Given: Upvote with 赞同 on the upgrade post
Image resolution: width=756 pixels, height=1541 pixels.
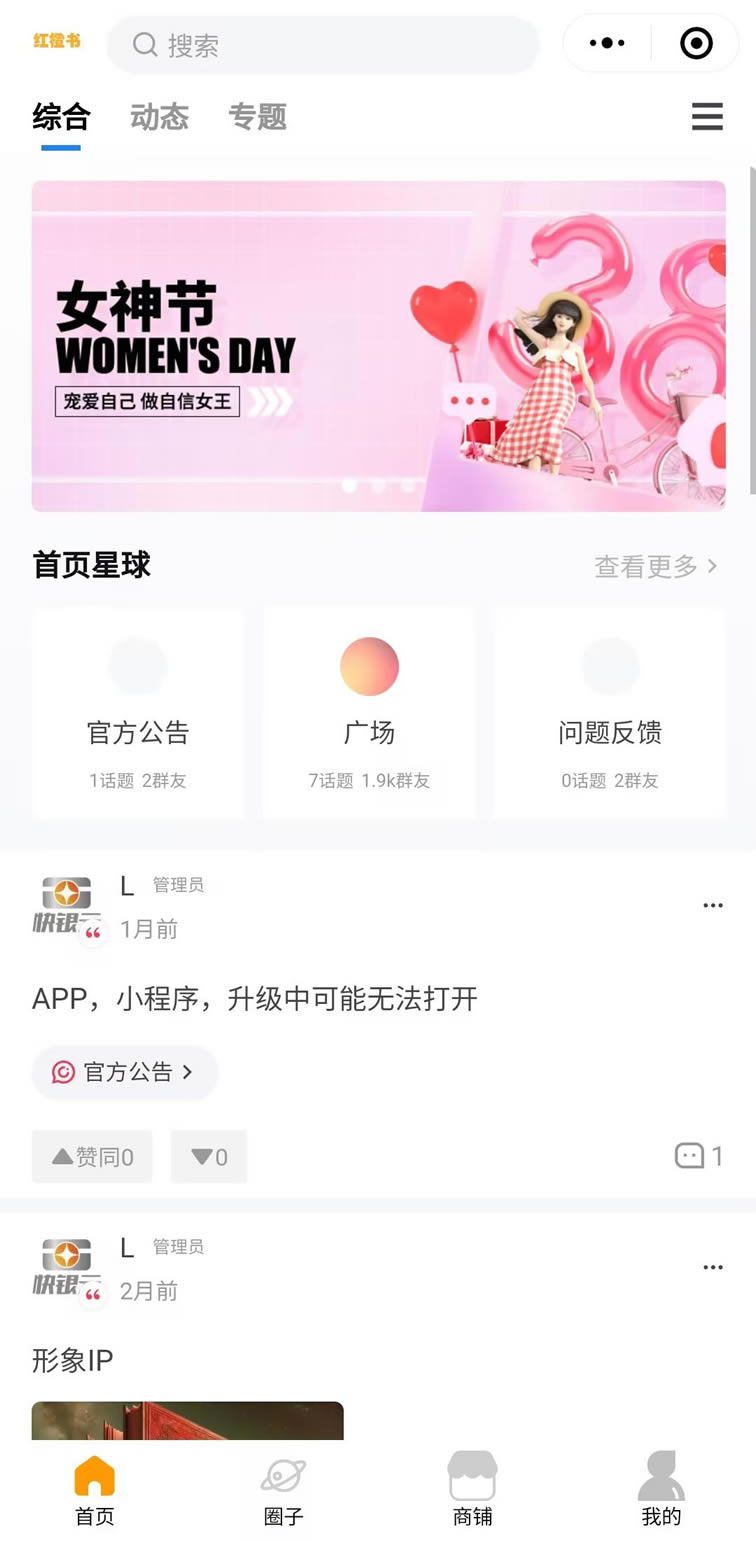Looking at the screenshot, I should coord(92,1157).
